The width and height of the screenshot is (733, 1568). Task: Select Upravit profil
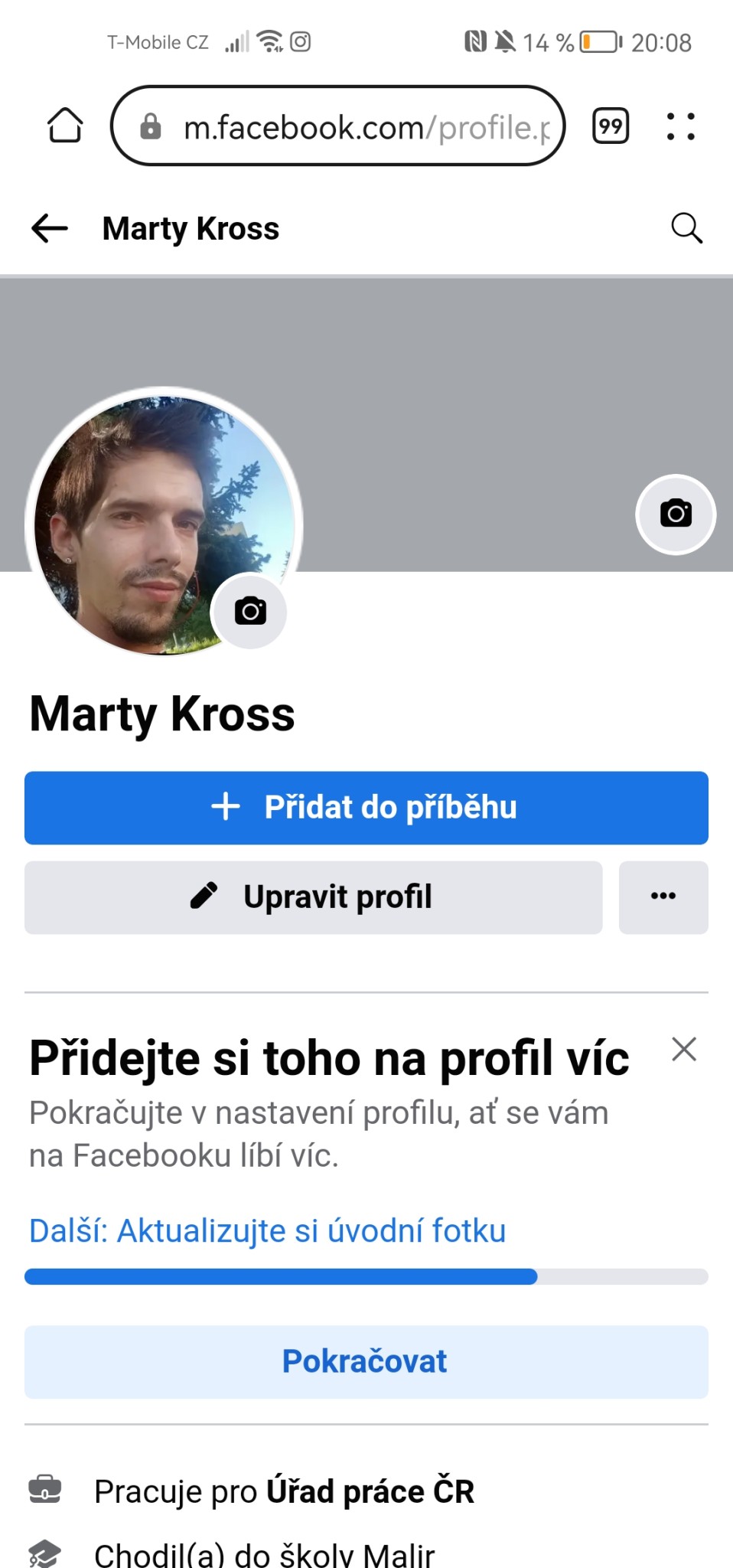[x=313, y=897]
